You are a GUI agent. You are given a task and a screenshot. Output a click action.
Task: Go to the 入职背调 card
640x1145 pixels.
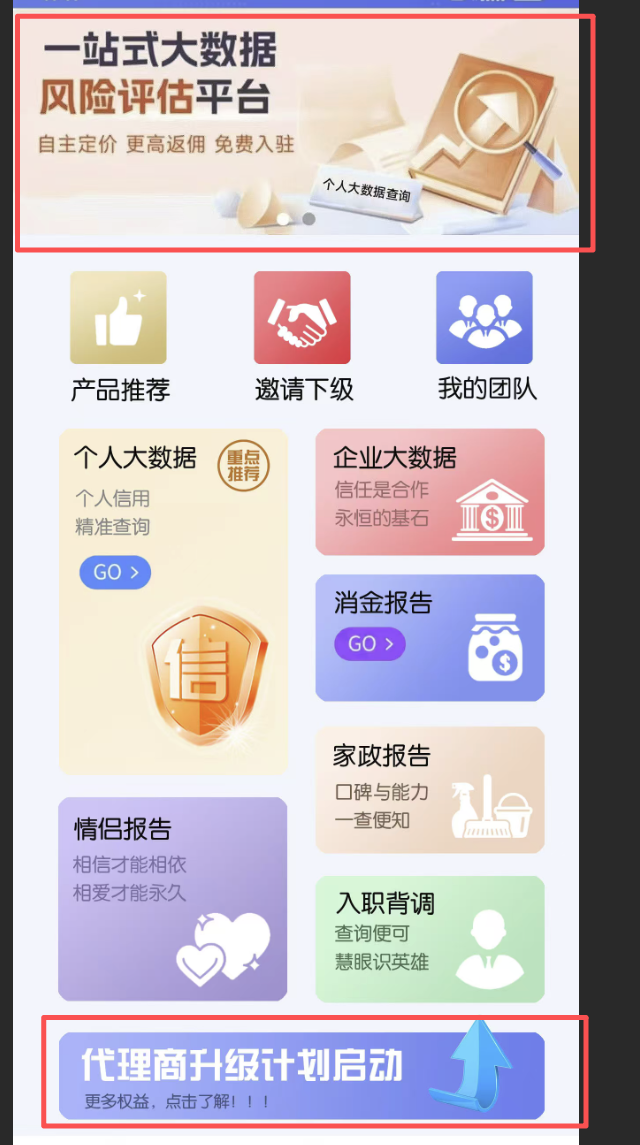tap(430, 939)
